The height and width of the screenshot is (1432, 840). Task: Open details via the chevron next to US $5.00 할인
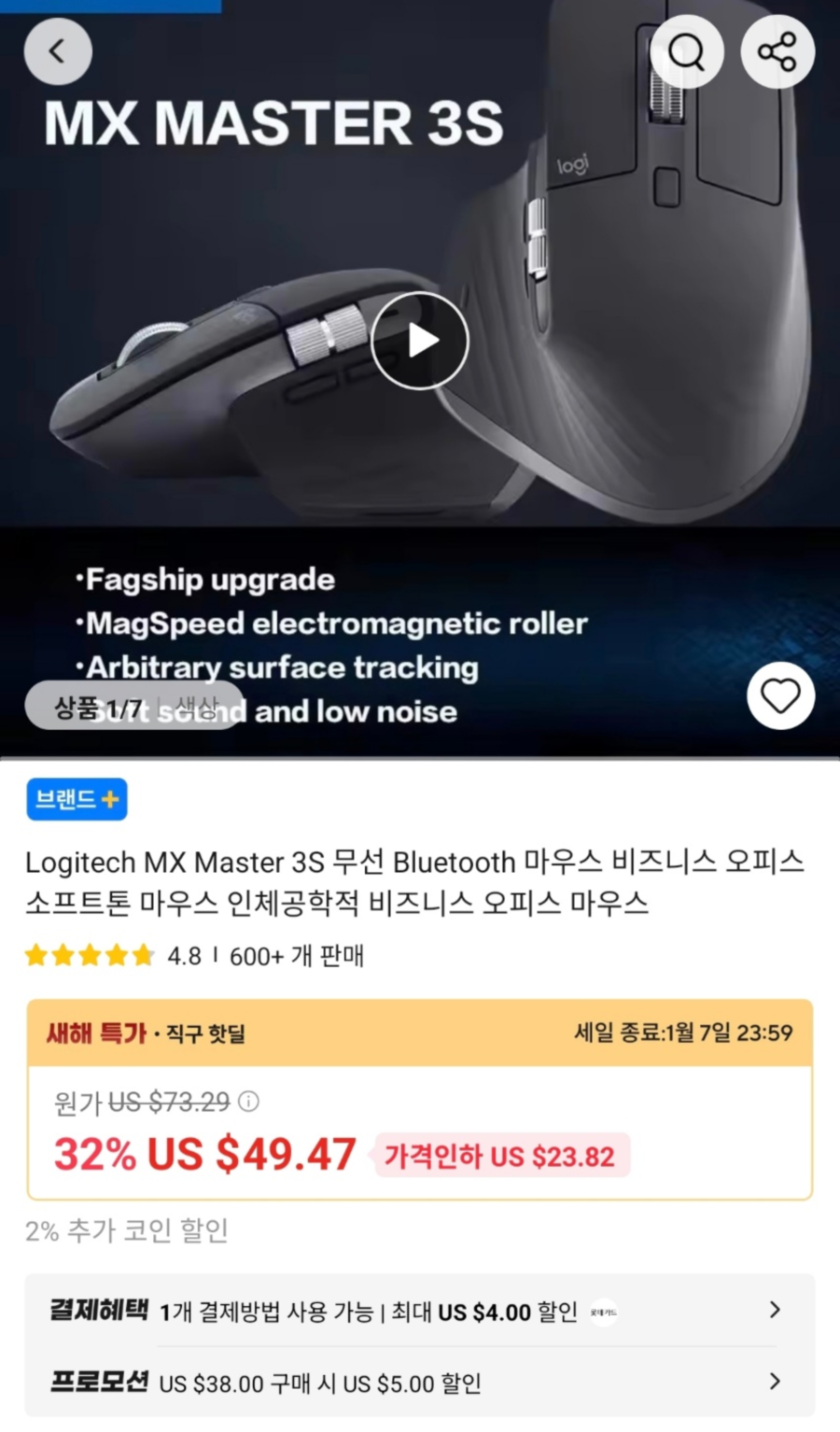[773, 1382]
